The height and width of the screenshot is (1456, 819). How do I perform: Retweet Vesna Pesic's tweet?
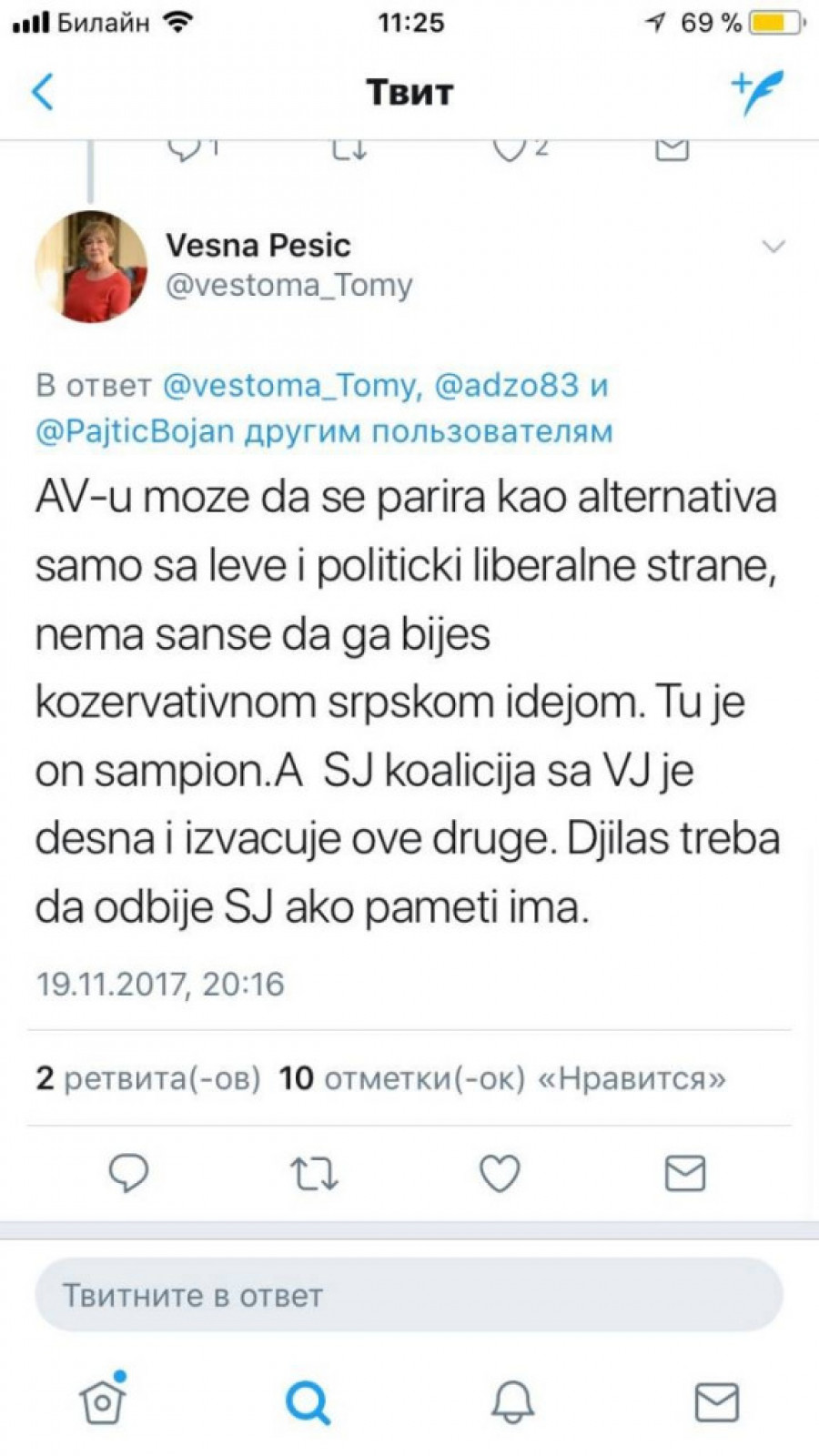[x=314, y=1173]
